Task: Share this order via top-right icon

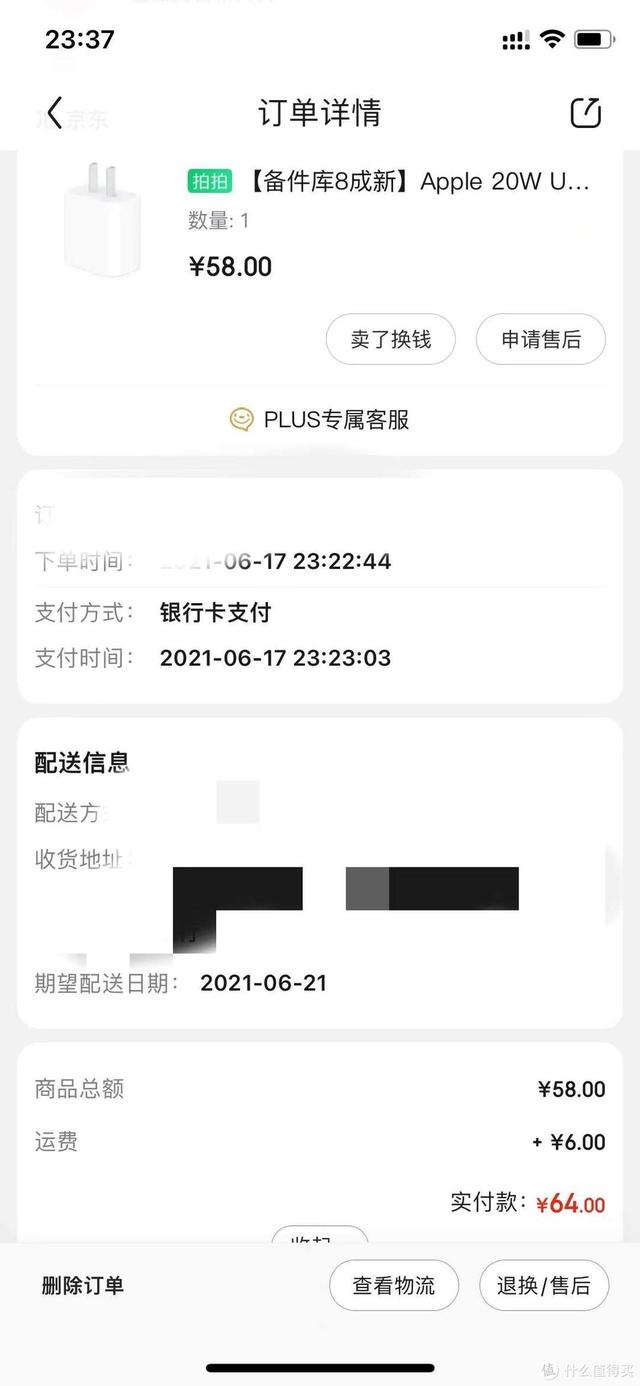Action: [586, 113]
